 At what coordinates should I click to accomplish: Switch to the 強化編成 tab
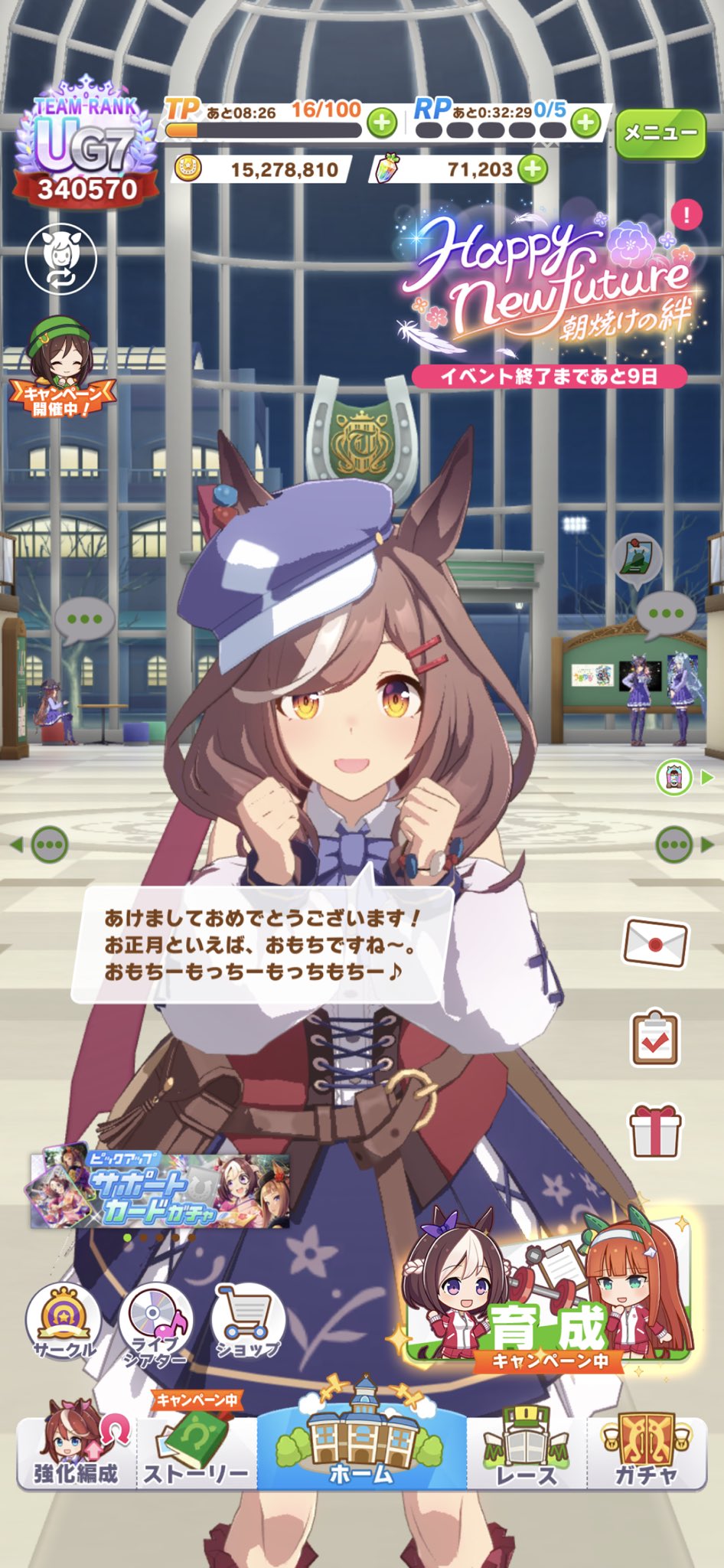(75, 1451)
